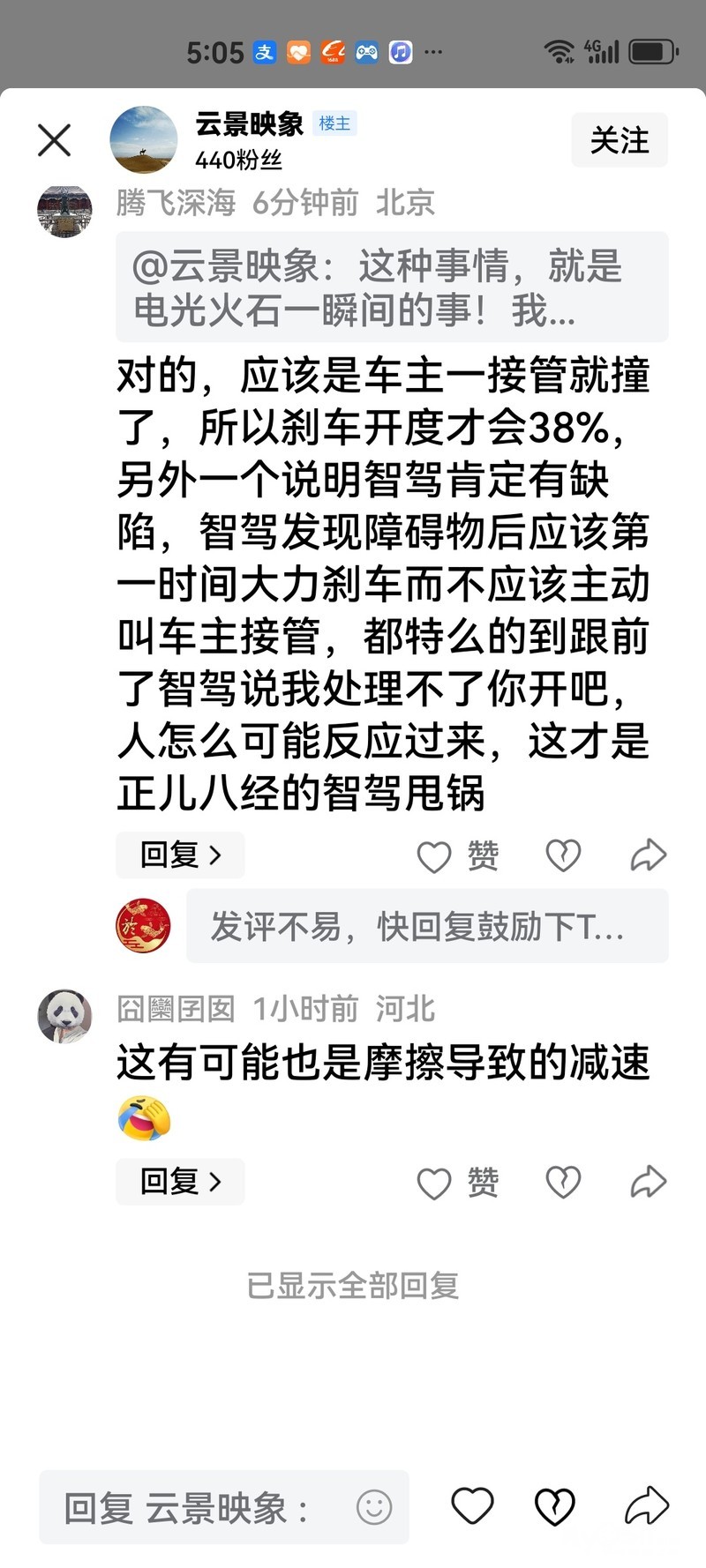Like 囧圞囝囡's comment
This screenshot has width=706, height=1568.
pyautogui.click(x=457, y=1183)
